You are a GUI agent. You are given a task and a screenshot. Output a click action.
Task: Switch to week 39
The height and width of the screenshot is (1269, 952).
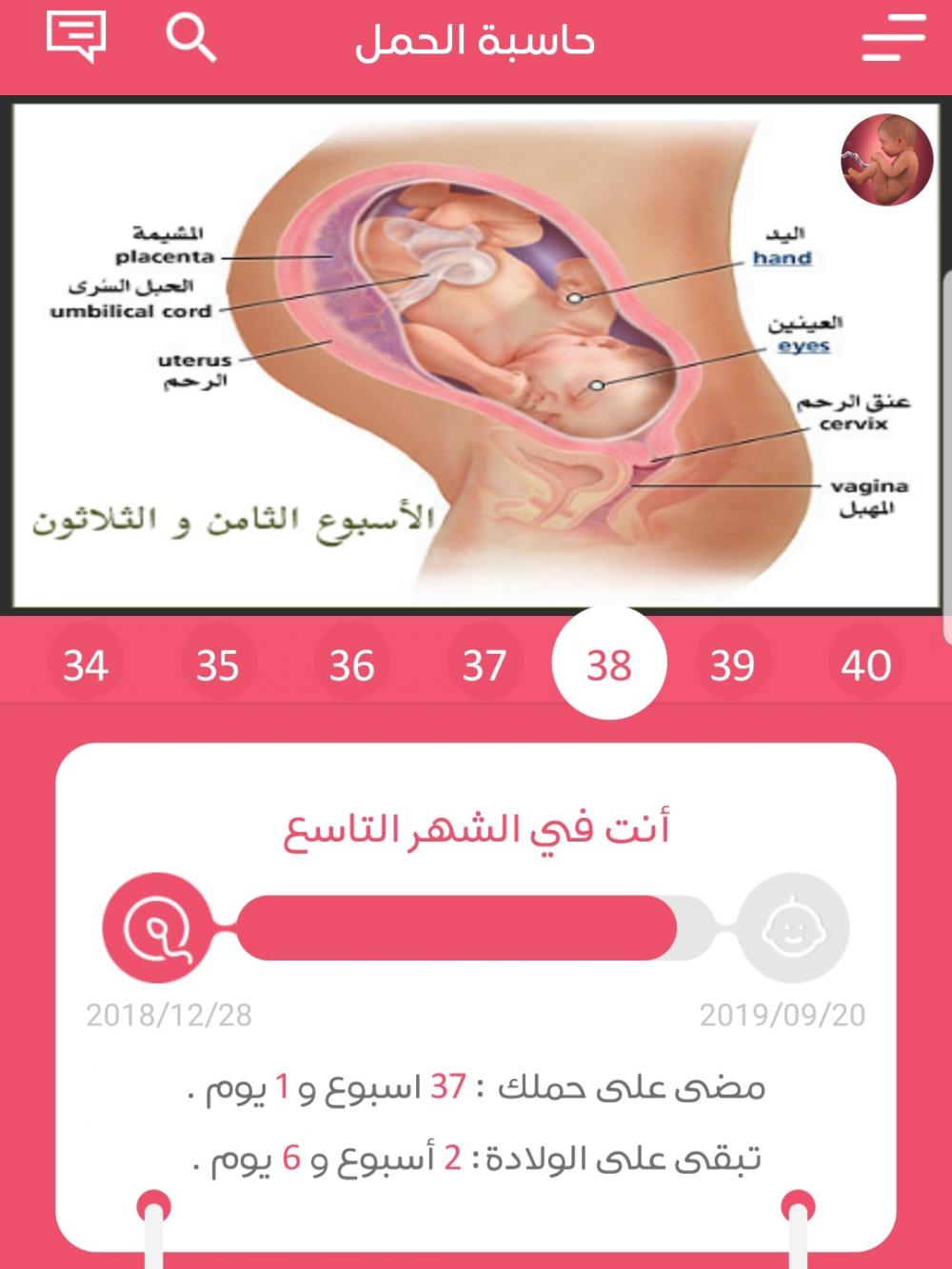coord(732,664)
